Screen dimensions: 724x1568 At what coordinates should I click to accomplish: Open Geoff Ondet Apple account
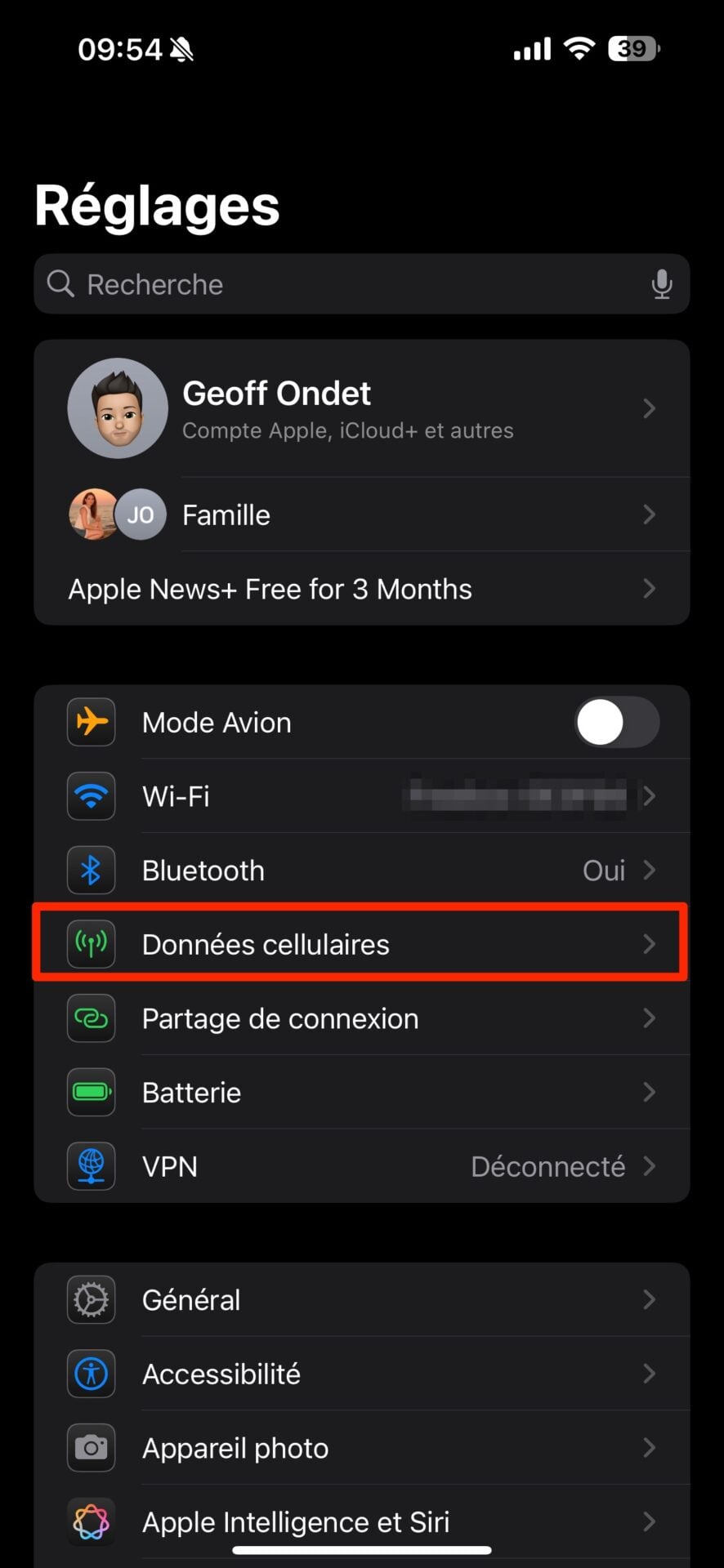361,408
